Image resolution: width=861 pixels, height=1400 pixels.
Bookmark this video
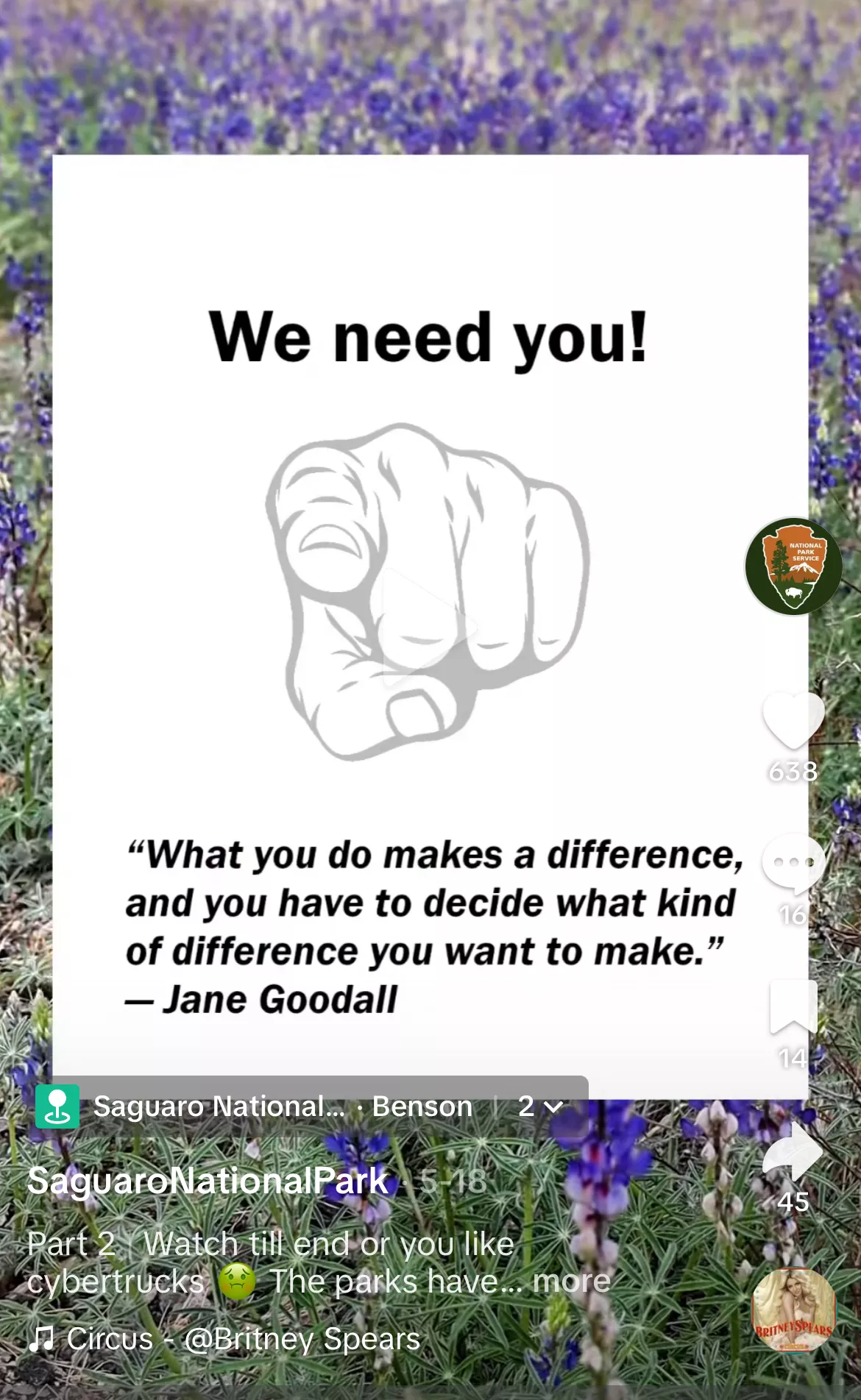793,1008
